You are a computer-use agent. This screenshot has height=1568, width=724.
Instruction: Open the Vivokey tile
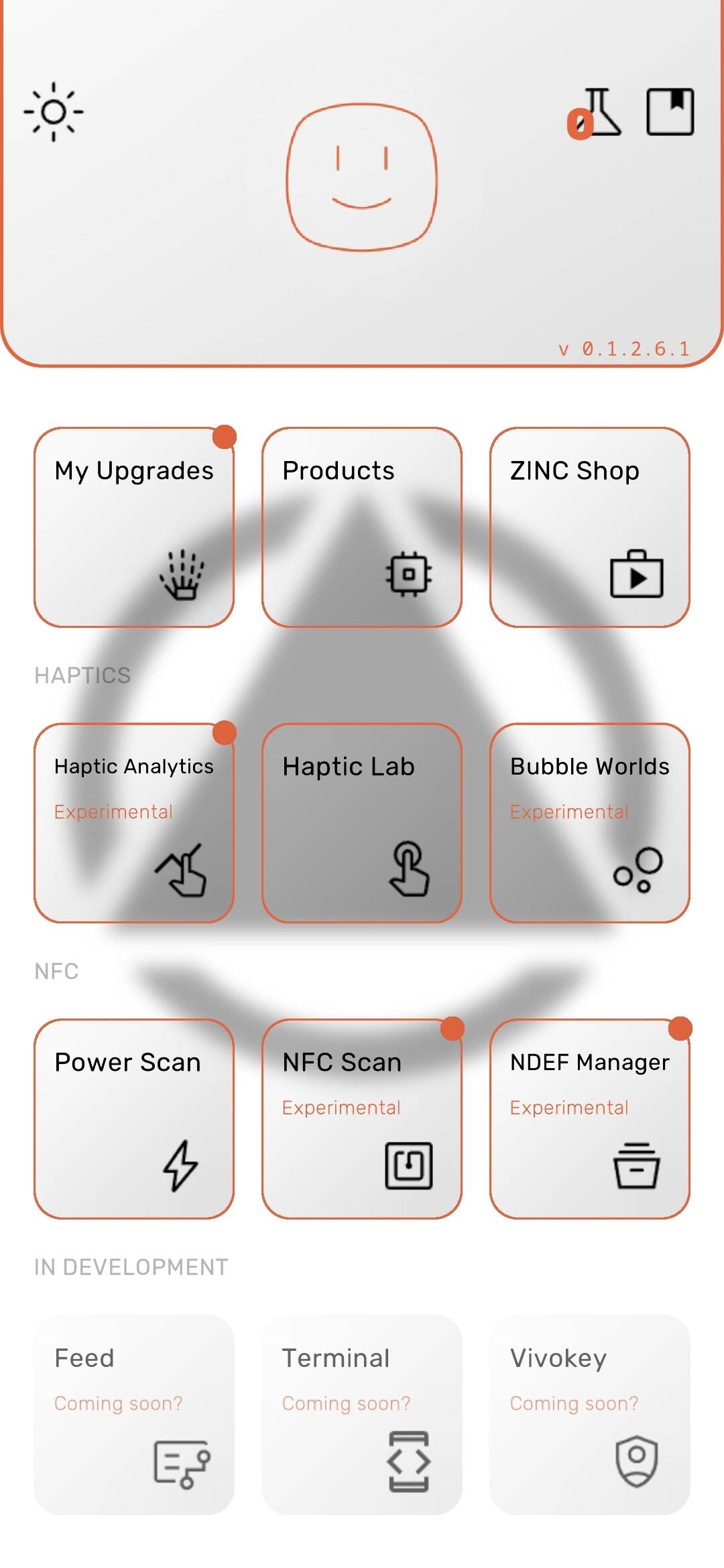[x=590, y=1415]
